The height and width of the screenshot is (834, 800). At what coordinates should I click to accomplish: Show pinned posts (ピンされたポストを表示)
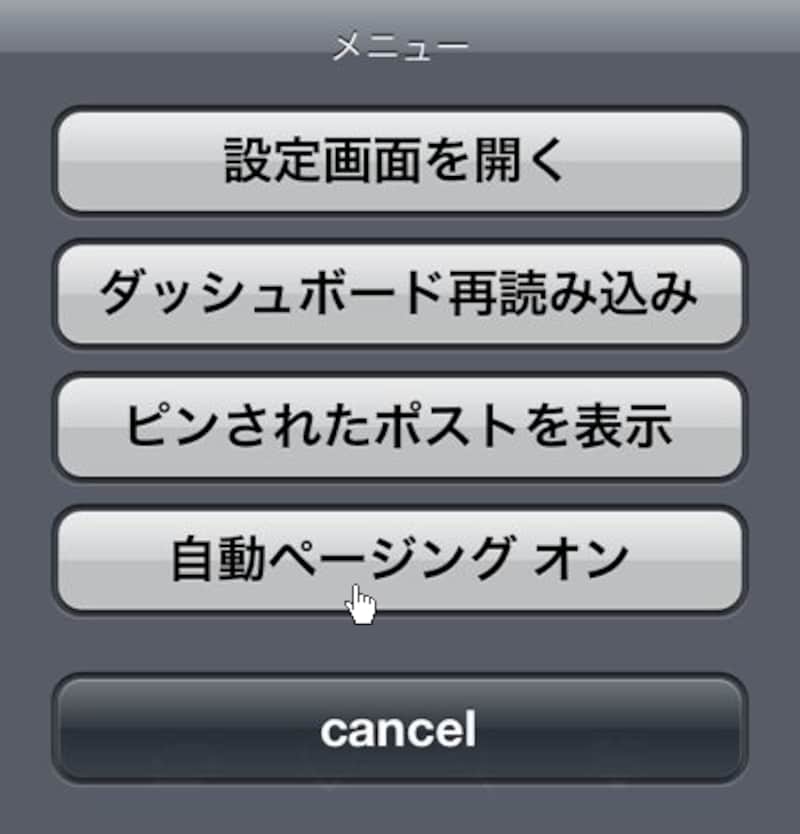399,427
